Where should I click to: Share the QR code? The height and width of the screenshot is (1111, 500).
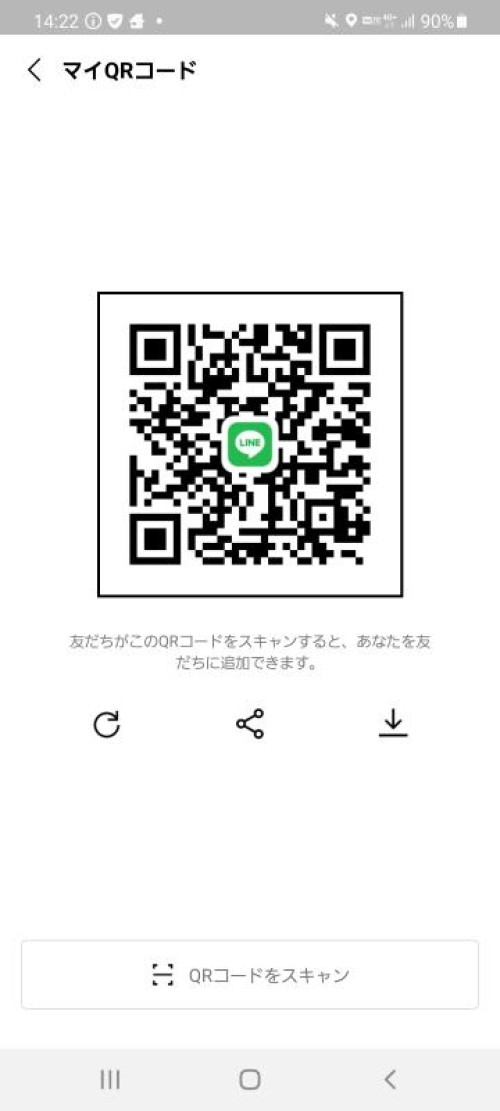coord(250,723)
